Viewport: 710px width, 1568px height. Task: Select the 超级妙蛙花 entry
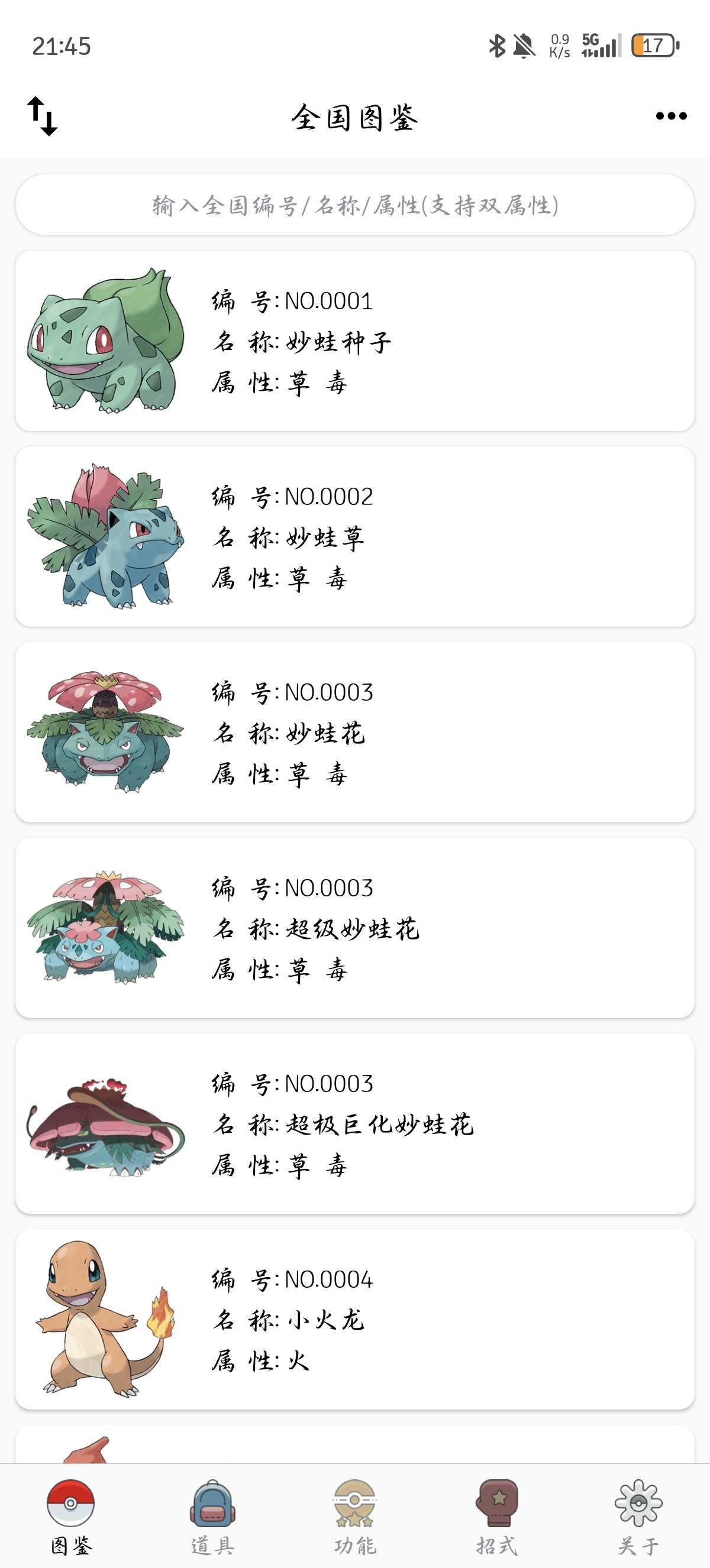(x=354, y=928)
